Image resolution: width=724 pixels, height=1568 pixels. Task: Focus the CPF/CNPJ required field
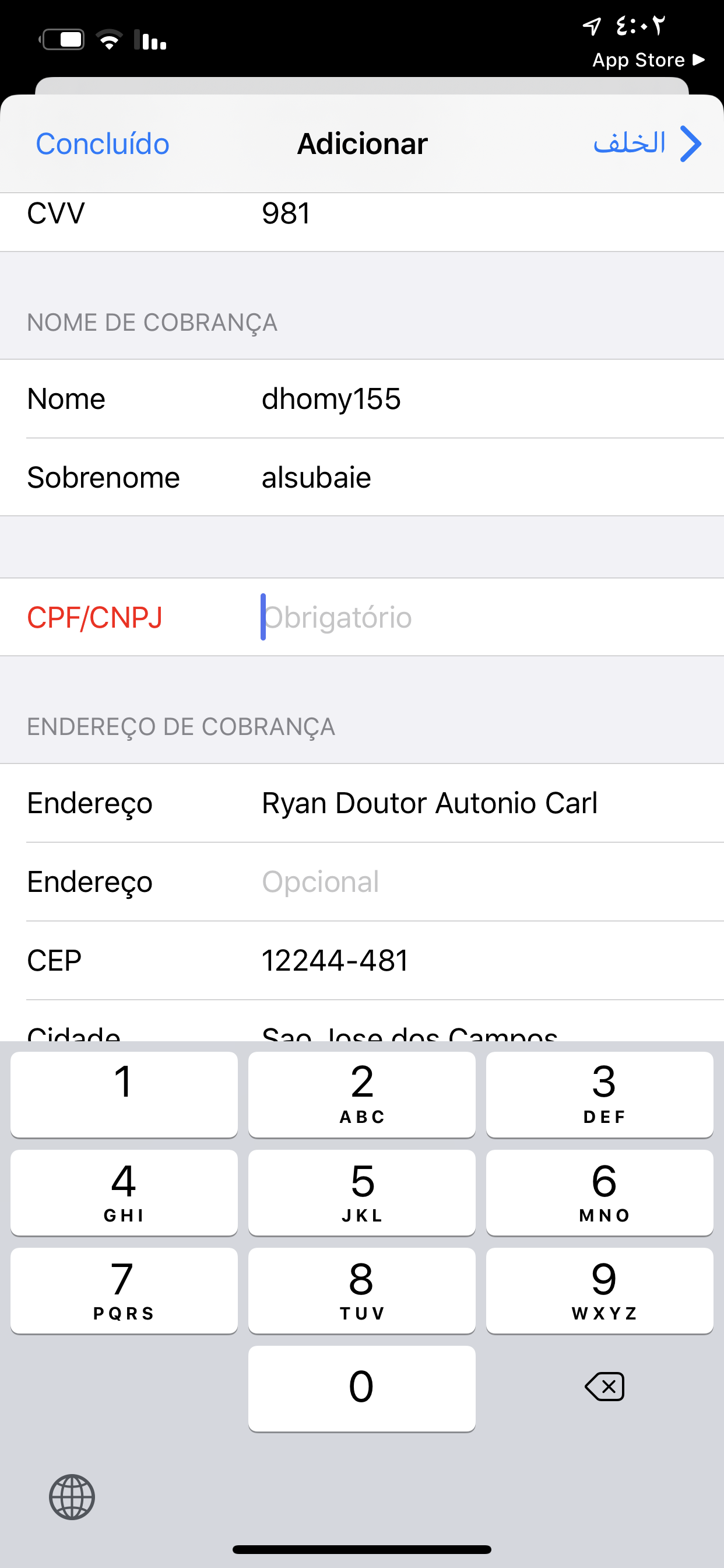362,617
